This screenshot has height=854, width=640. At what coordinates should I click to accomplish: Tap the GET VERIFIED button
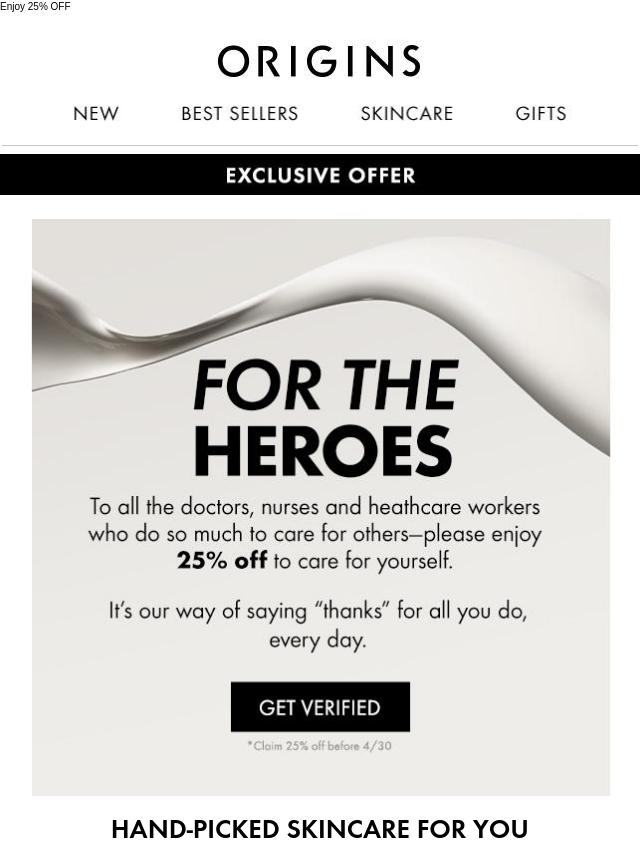point(320,707)
